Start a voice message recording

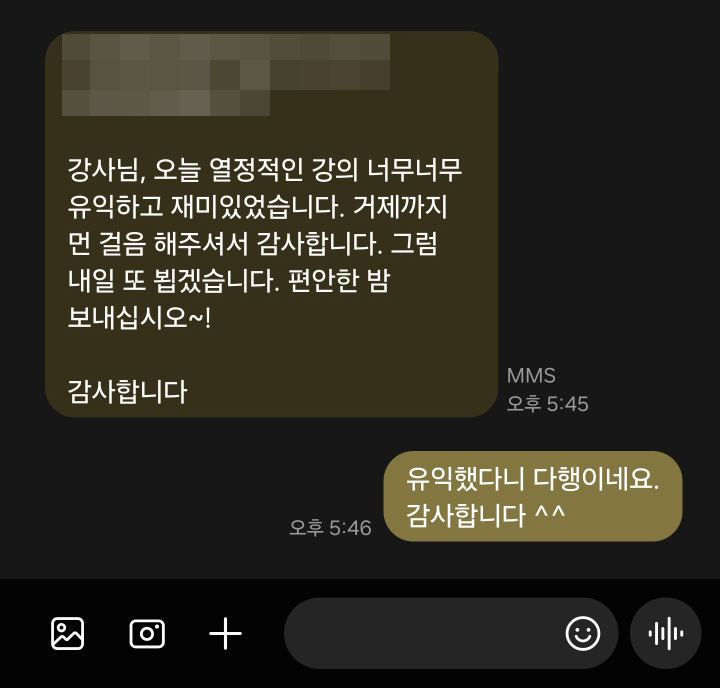tap(665, 633)
